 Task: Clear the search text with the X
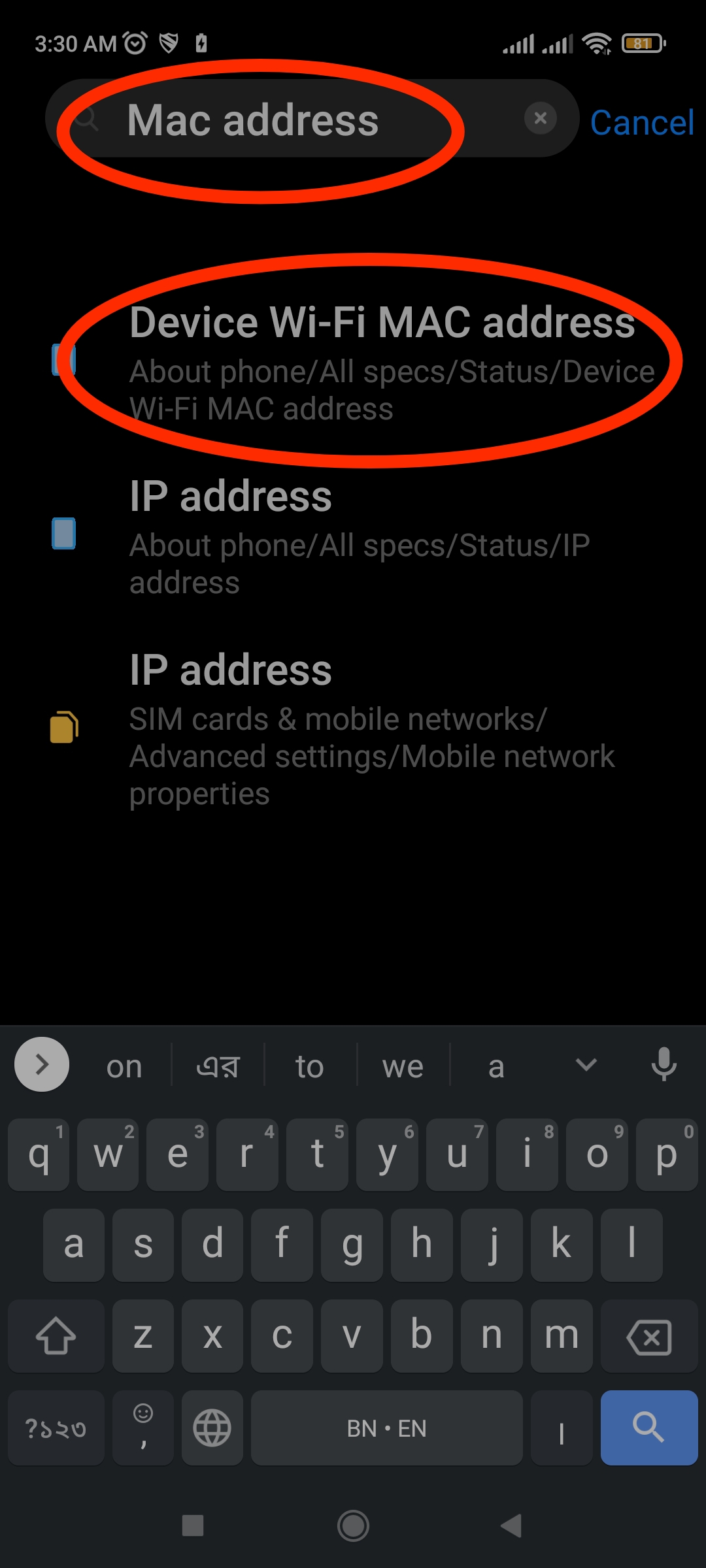(x=540, y=118)
